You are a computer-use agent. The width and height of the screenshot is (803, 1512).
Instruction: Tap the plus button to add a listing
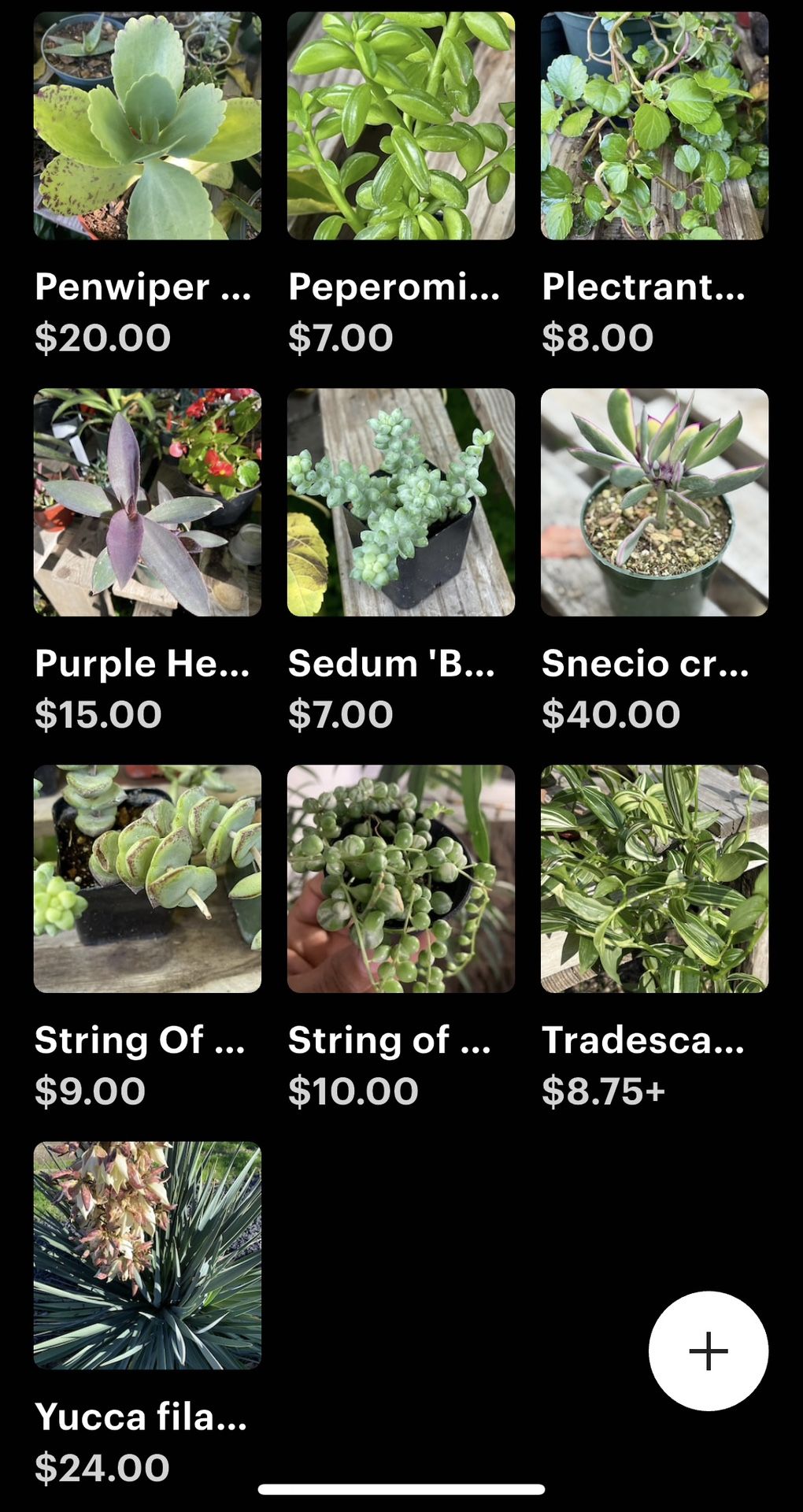708,1351
